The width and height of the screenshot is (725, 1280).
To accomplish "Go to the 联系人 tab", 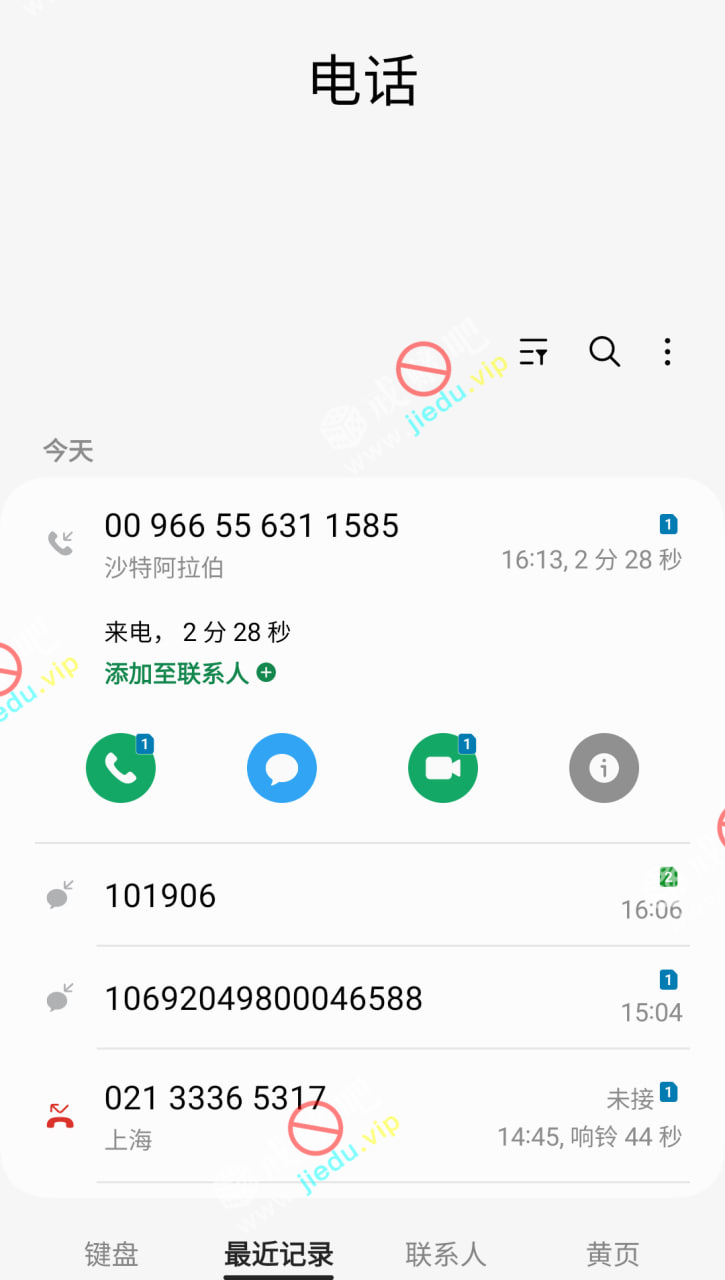I will [445, 1253].
